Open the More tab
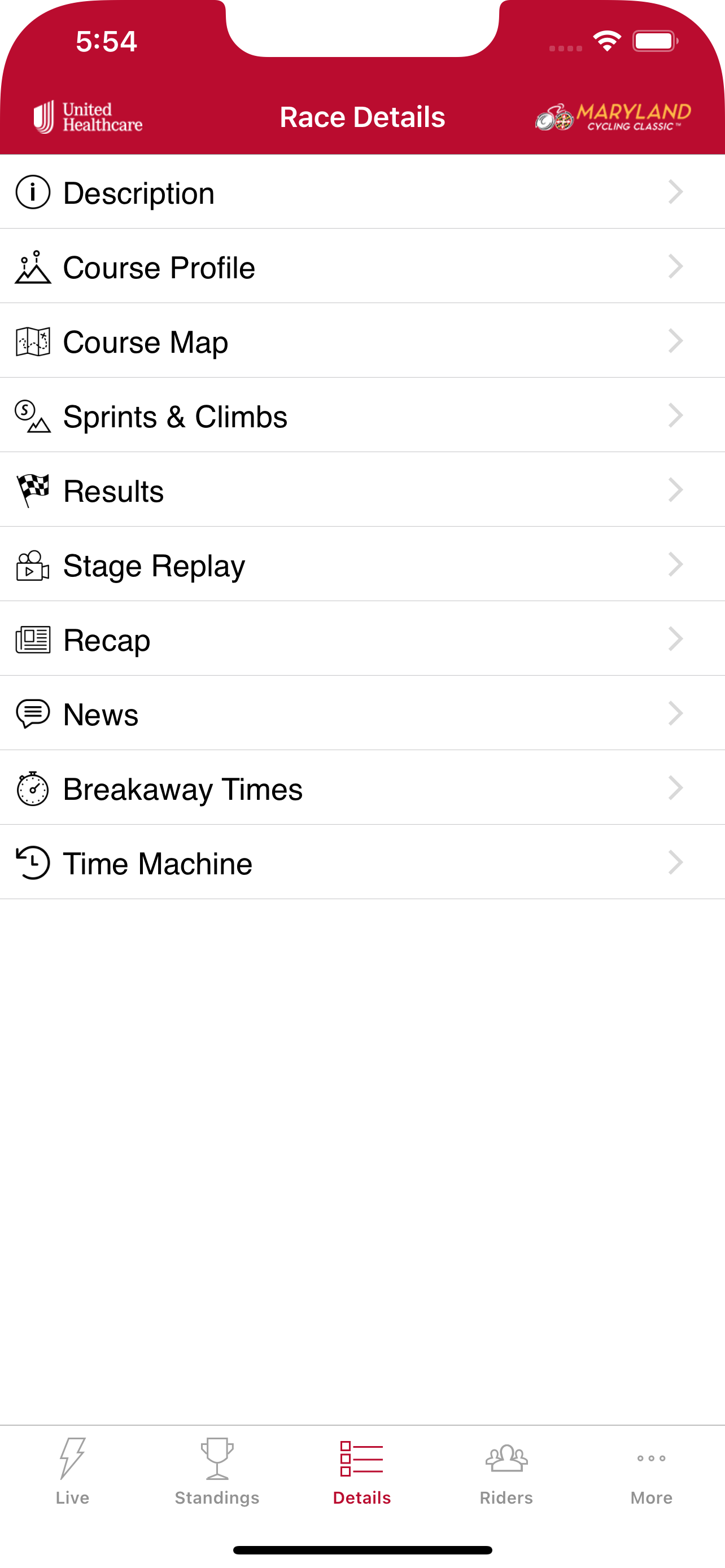Viewport: 725px width, 1568px height. pos(652,1470)
